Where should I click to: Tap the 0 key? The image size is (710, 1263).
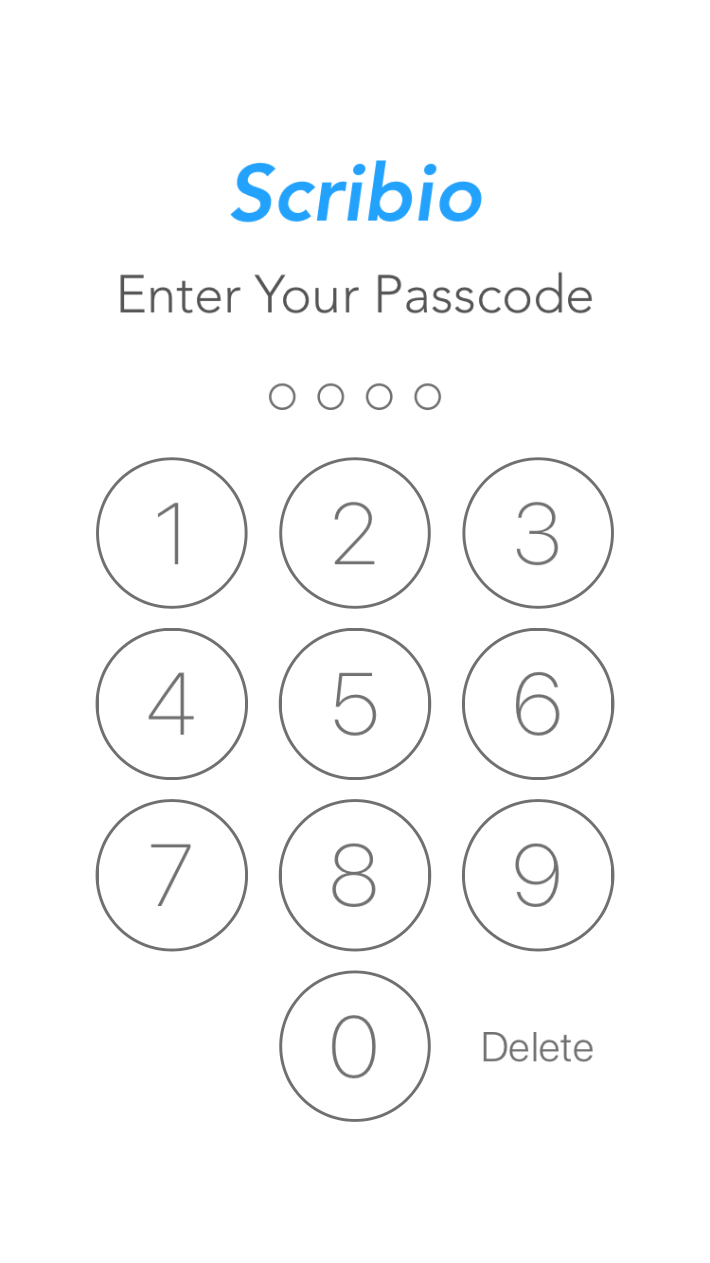click(x=355, y=1046)
